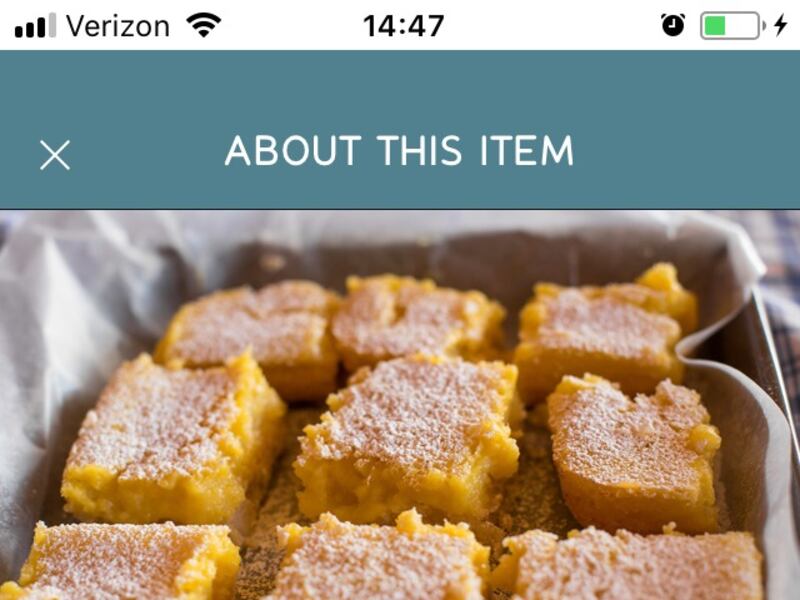Close the About This Item screen
The height and width of the screenshot is (600, 800).
pos(55,154)
